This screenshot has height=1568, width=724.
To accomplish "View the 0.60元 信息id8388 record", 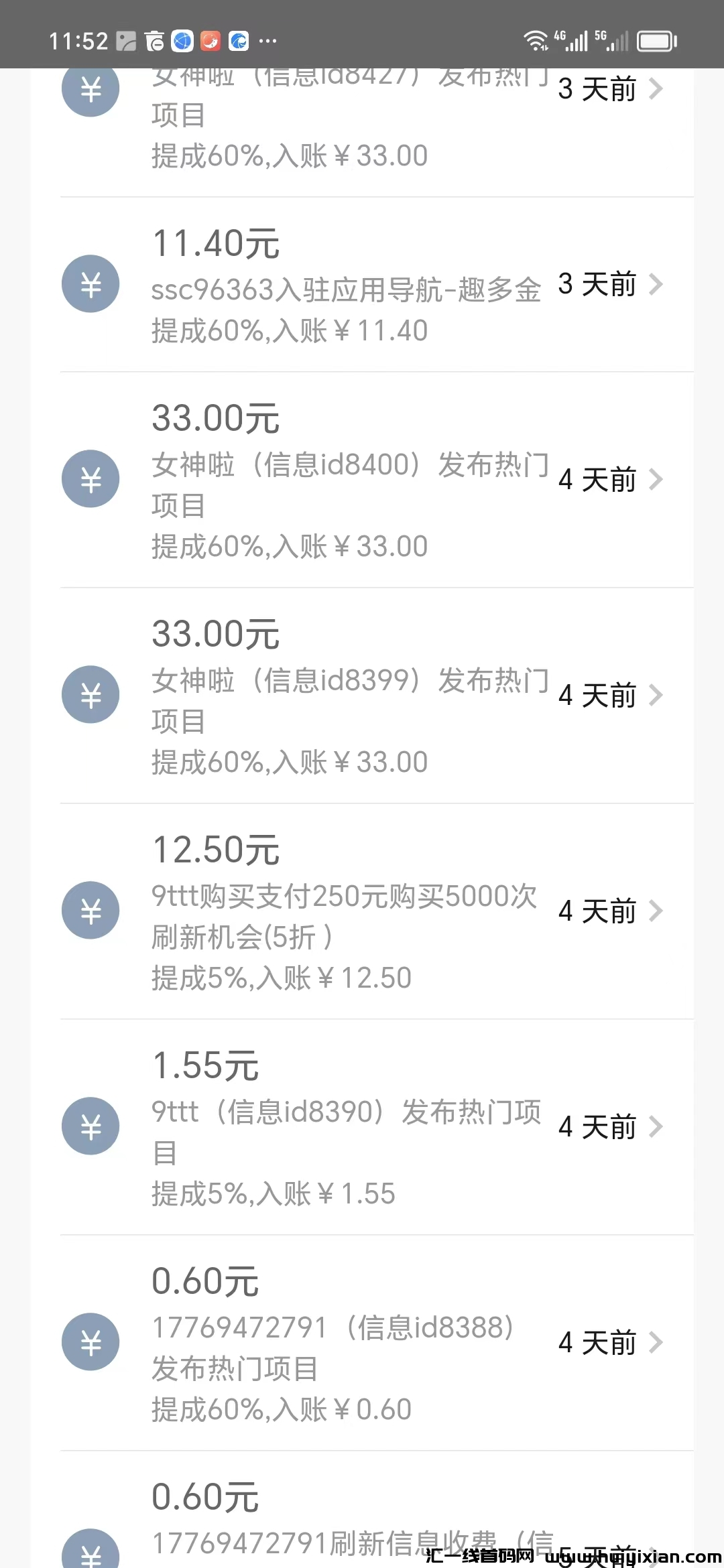I will (362, 1343).
